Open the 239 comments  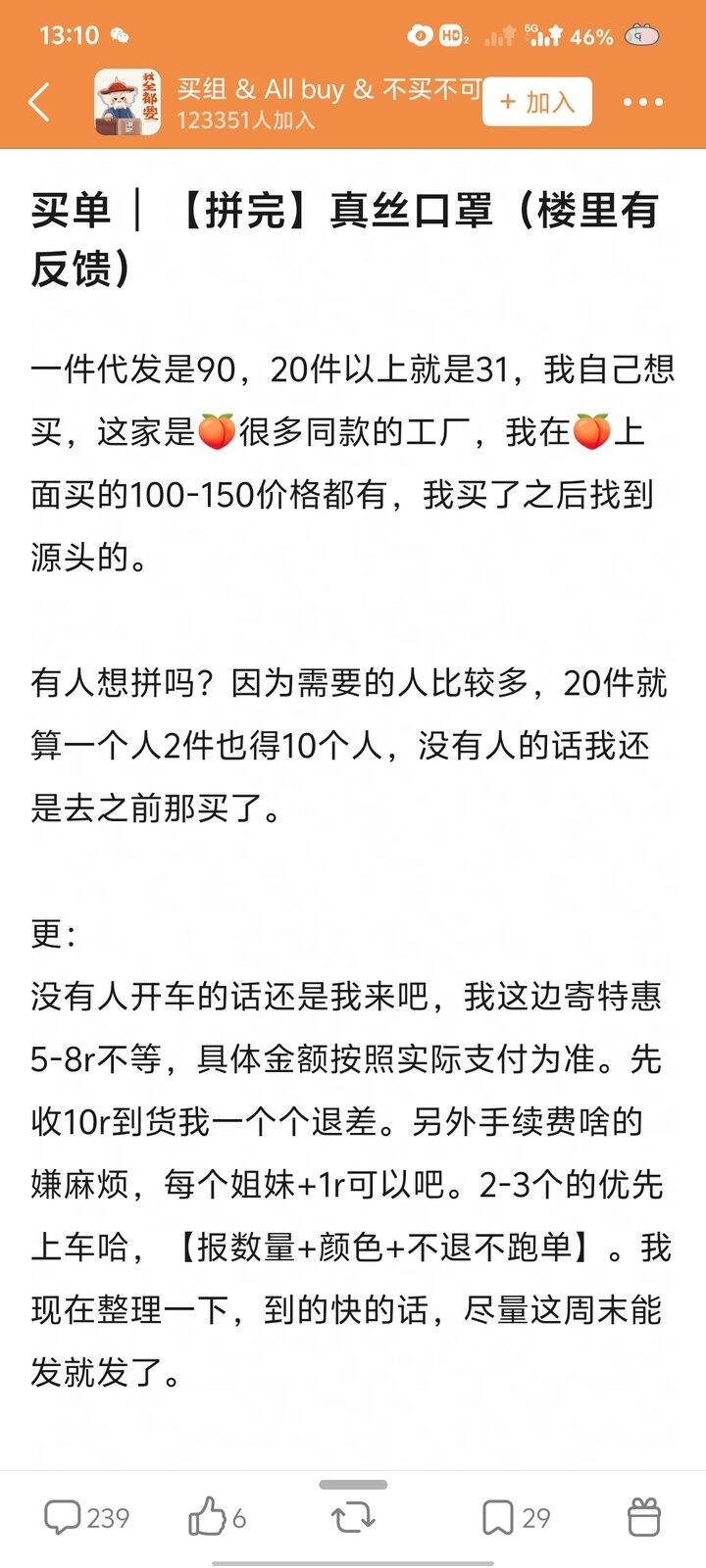point(86,1517)
